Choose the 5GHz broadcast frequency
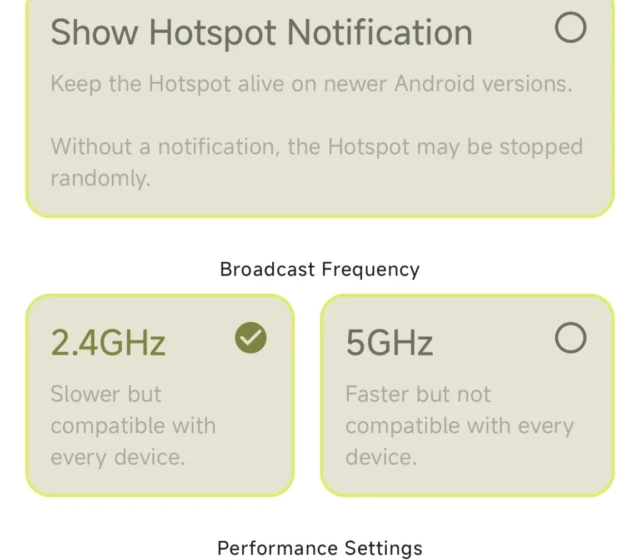The height and width of the screenshot is (560, 640). 466,395
